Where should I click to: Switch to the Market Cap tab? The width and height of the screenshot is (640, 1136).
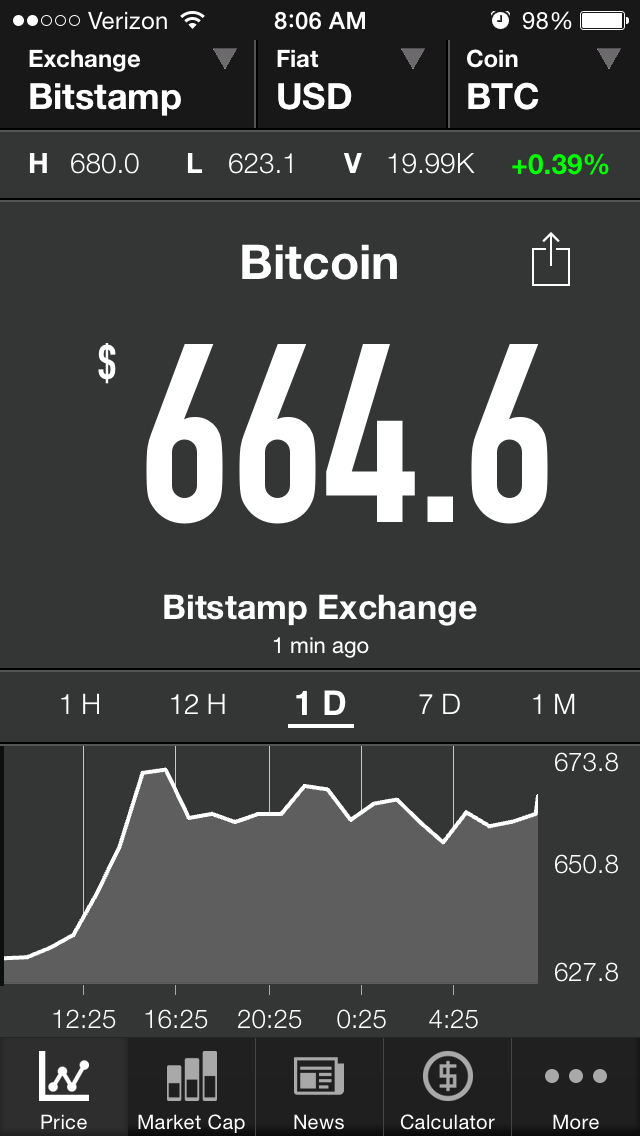click(x=191, y=1088)
